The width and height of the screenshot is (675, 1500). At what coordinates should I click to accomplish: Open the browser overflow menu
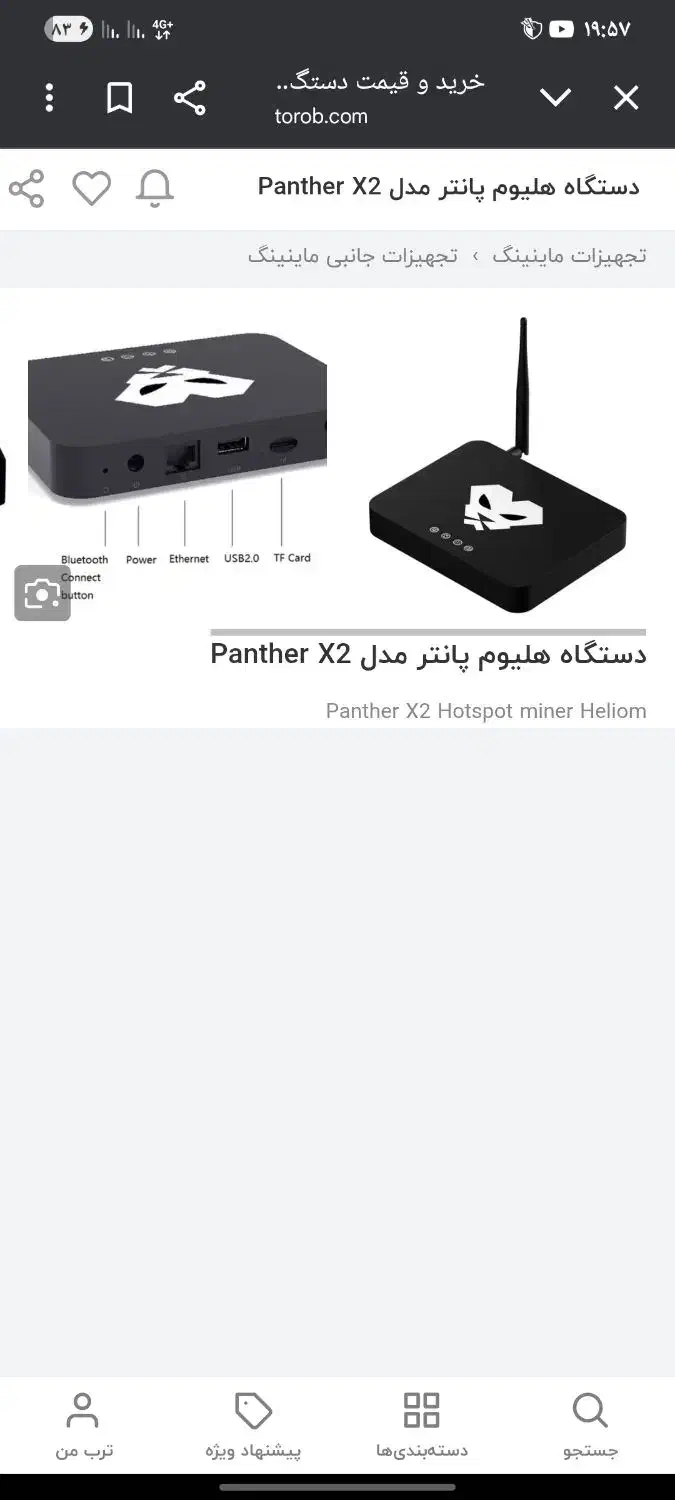pyautogui.click(x=49, y=98)
